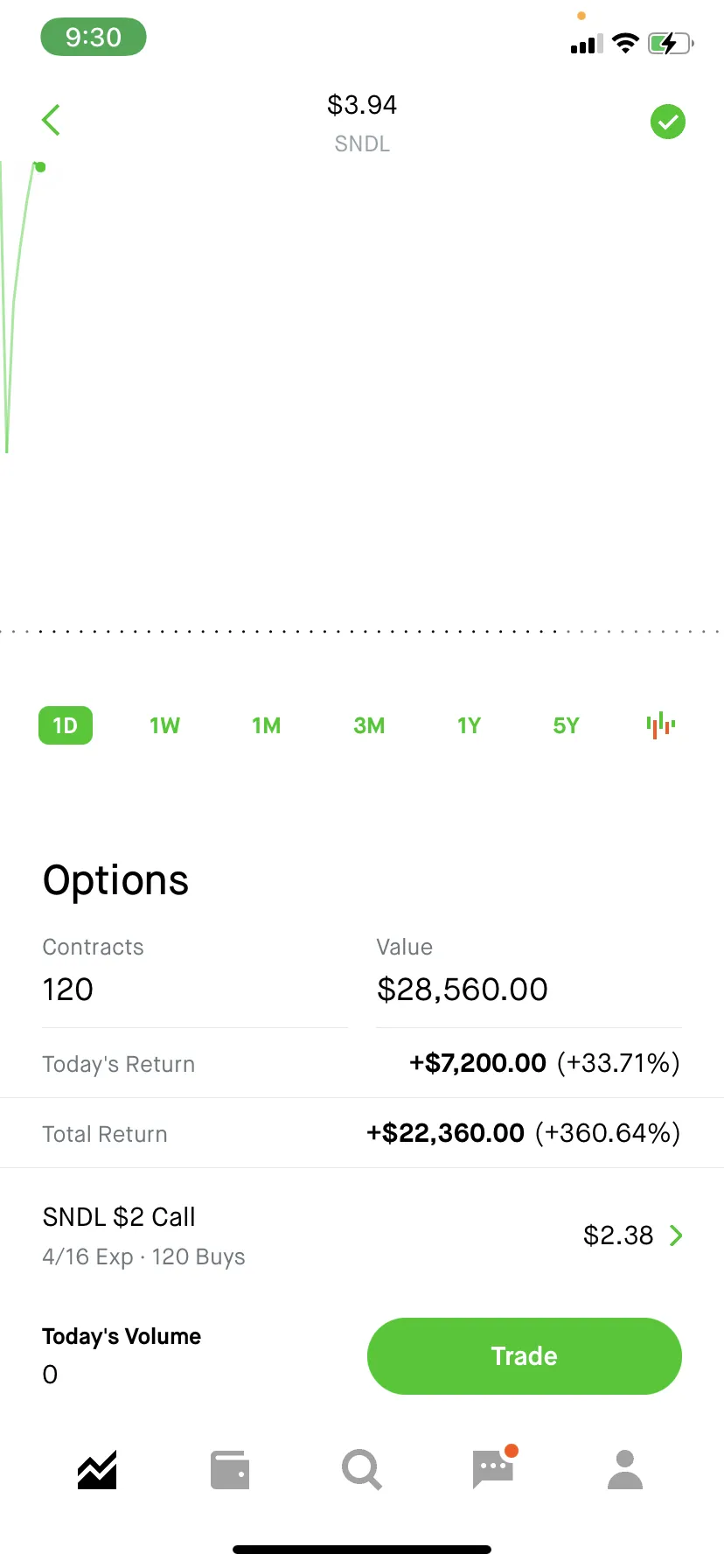Screen dimensions: 724x1568
Task: Open the messages tab with notification dot
Action: [x=494, y=1467]
